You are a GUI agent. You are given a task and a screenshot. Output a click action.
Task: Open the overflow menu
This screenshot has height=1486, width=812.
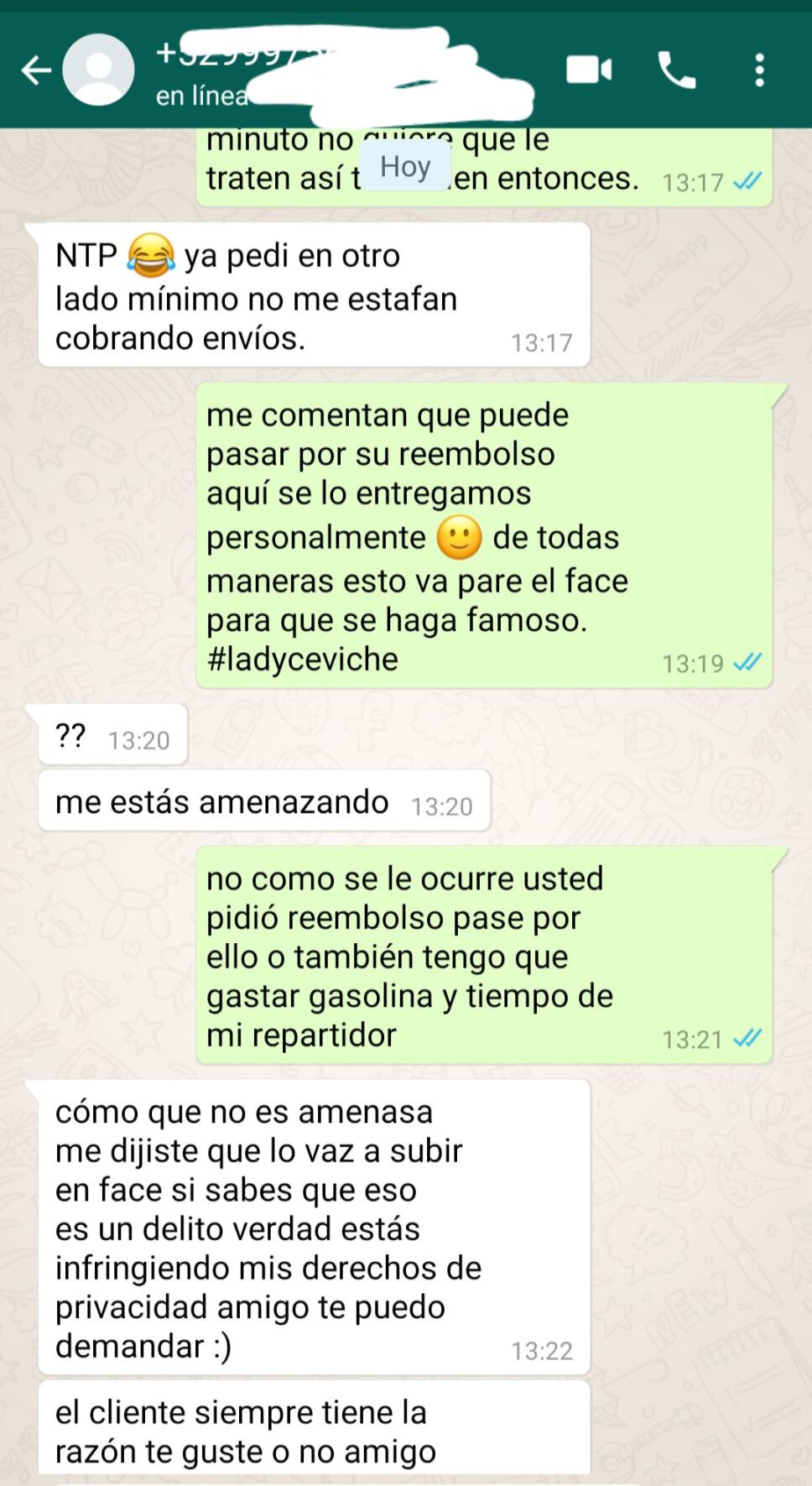[759, 70]
